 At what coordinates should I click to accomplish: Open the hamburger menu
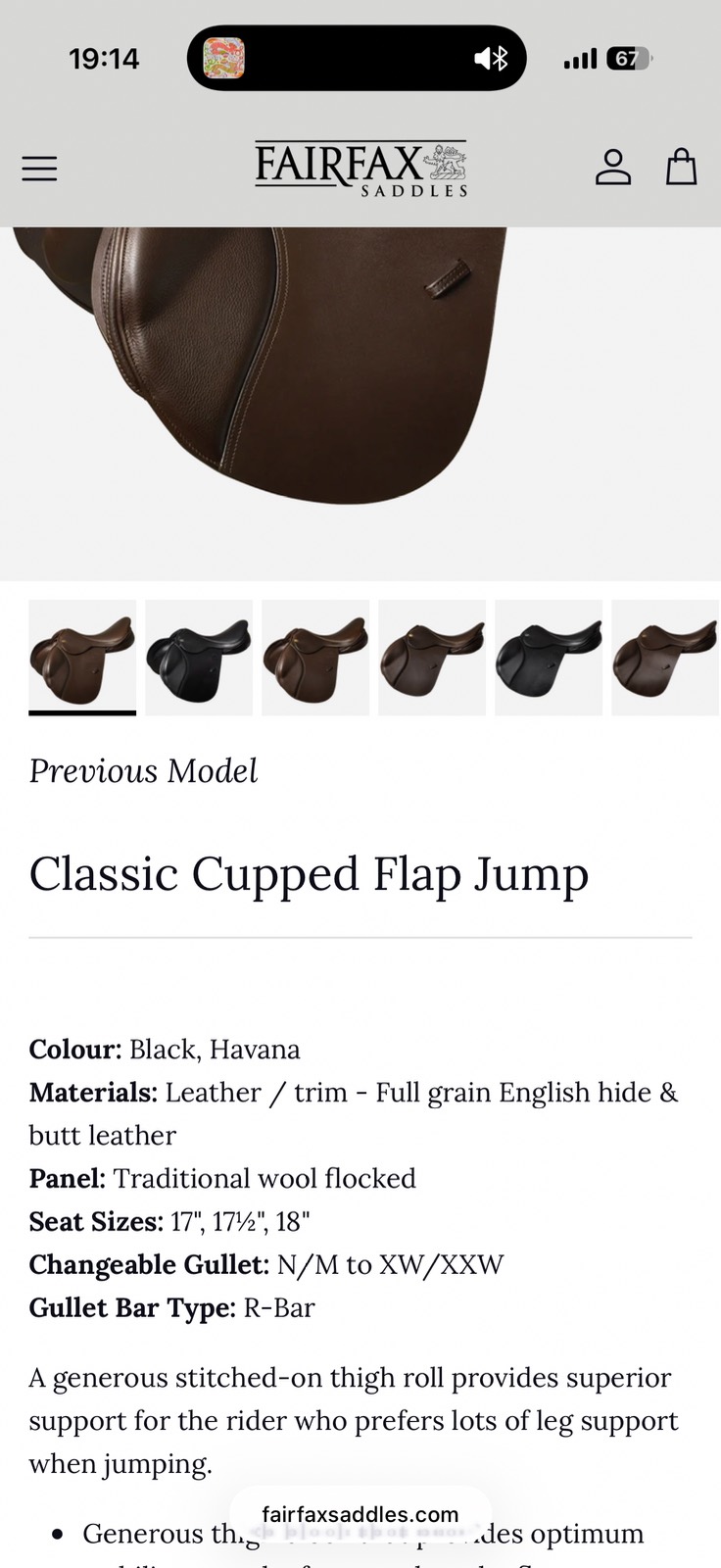39,169
